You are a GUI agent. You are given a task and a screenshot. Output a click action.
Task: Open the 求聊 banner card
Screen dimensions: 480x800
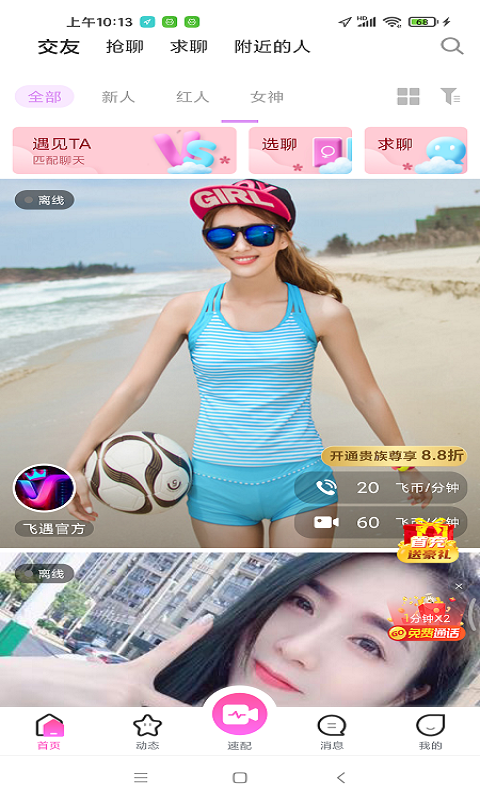(x=416, y=151)
